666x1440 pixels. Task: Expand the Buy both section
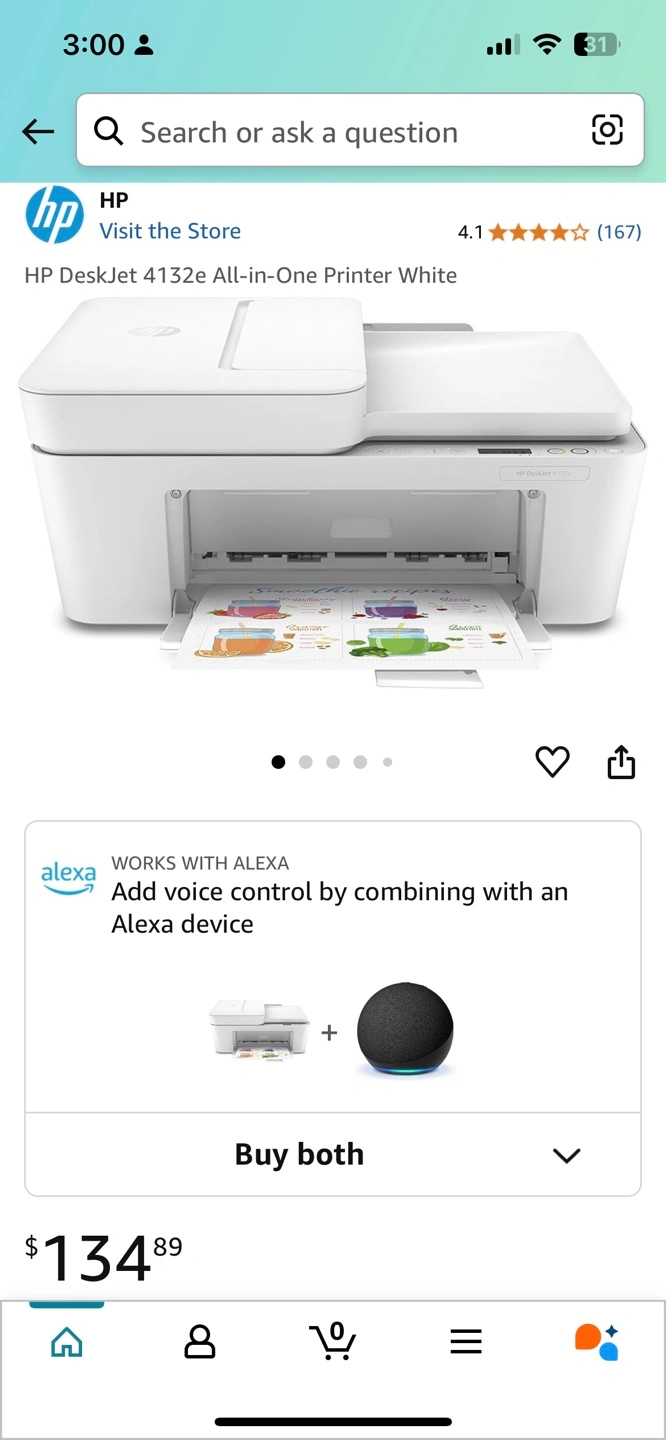click(x=333, y=1154)
